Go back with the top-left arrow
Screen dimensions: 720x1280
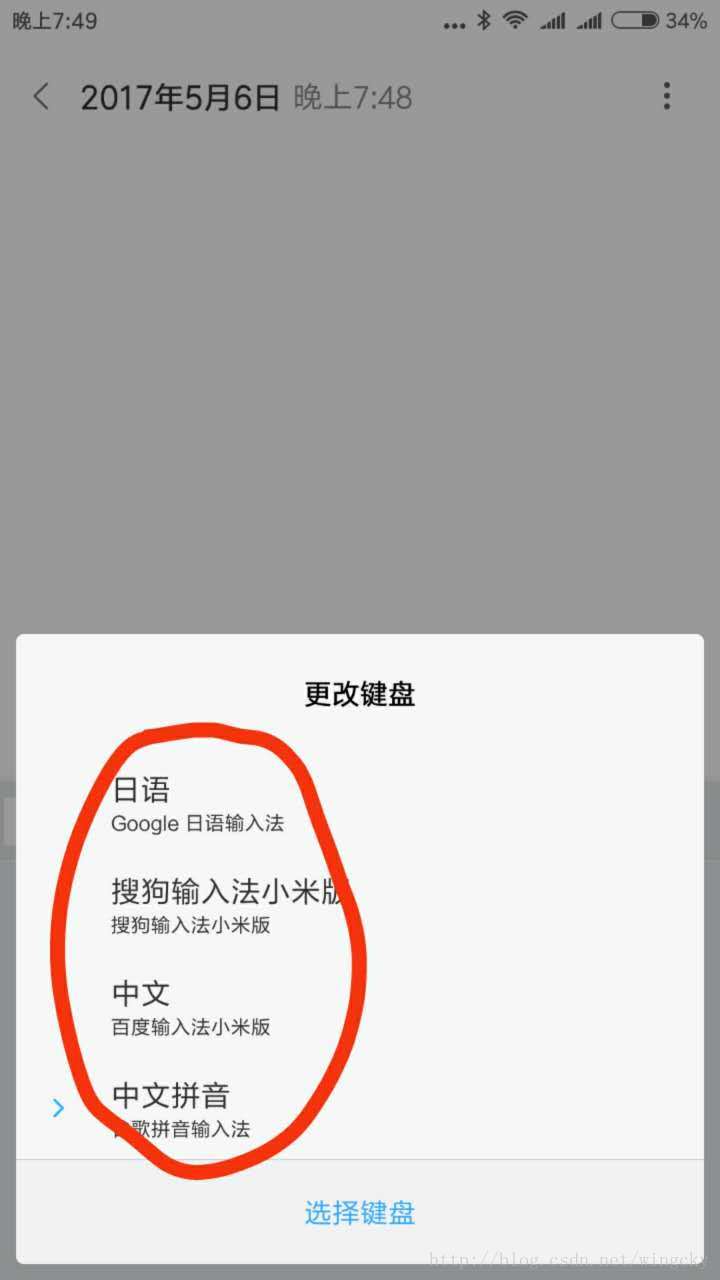coord(41,97)
